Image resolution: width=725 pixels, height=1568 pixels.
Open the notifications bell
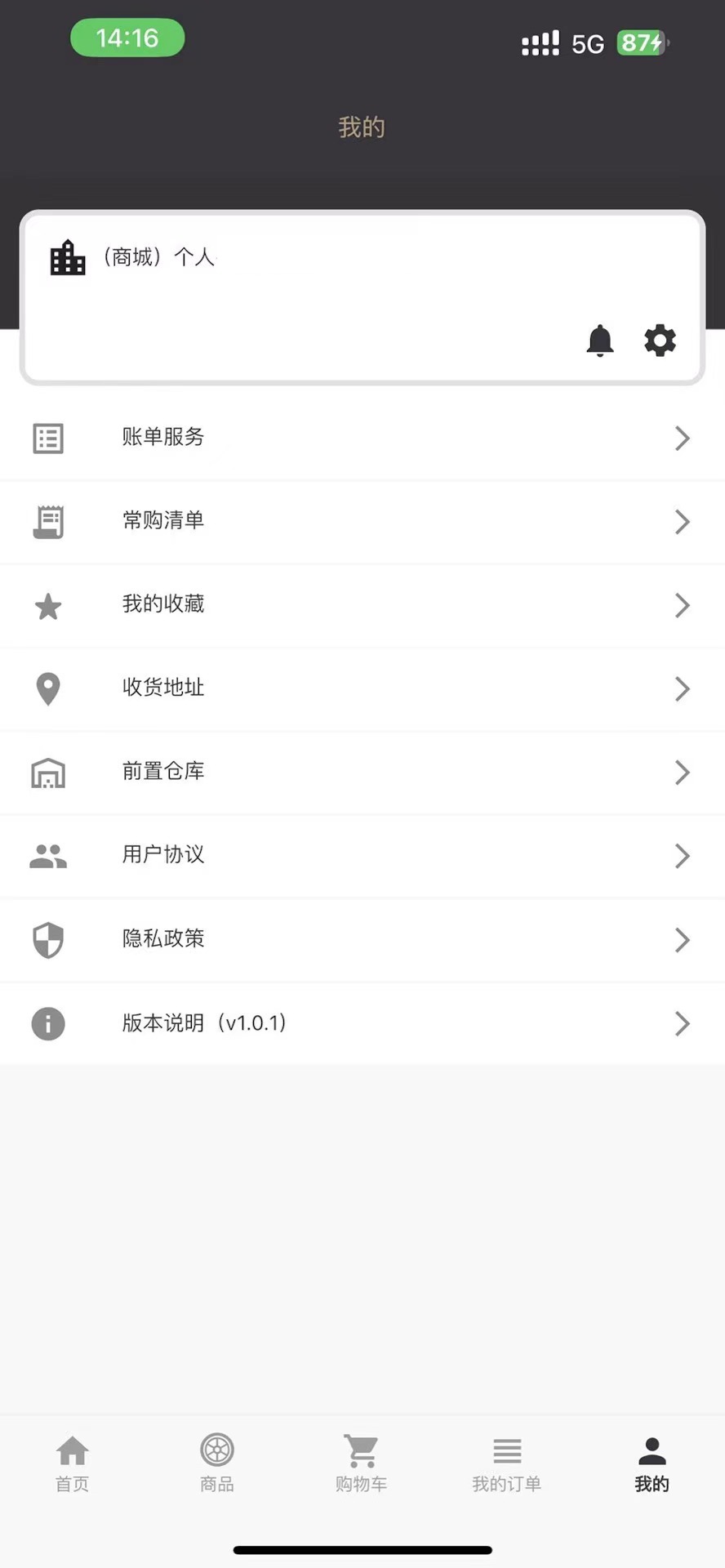pos(600,341)
